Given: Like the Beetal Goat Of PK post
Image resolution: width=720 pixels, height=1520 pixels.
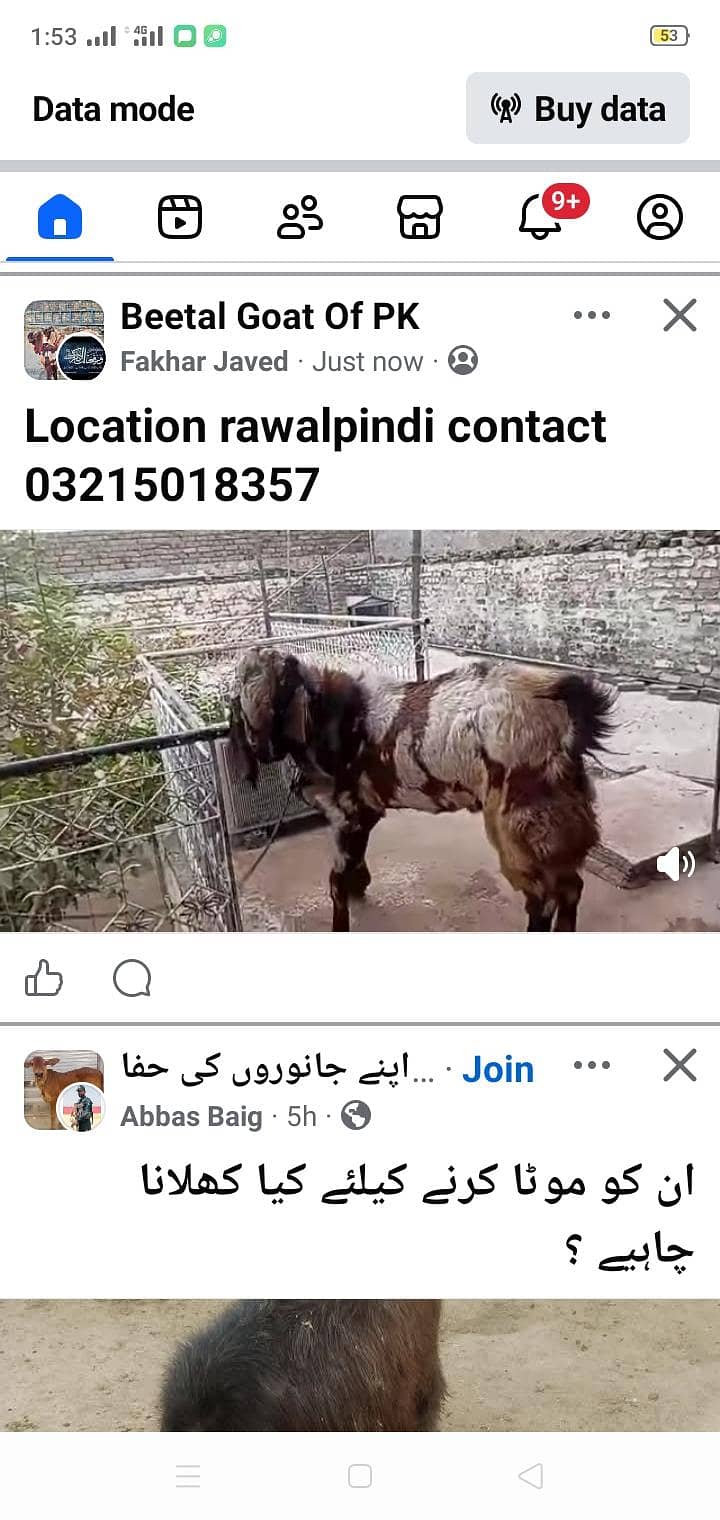Looking at the screenshot, I should pos(42,980).
